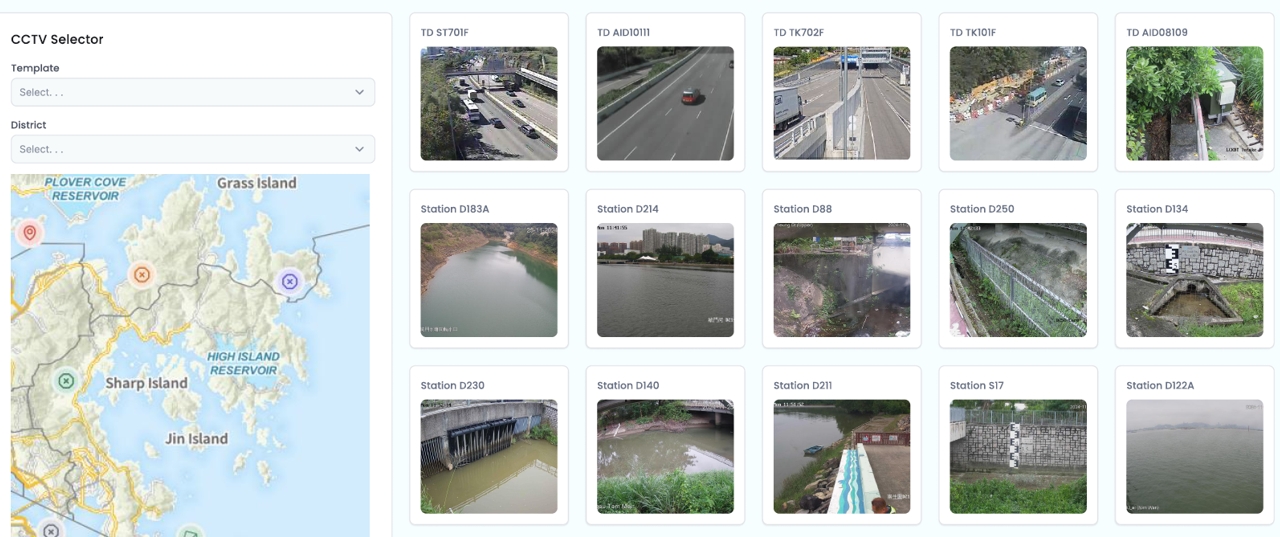Select the TD TK101F camera card

tap(1018, 103)
